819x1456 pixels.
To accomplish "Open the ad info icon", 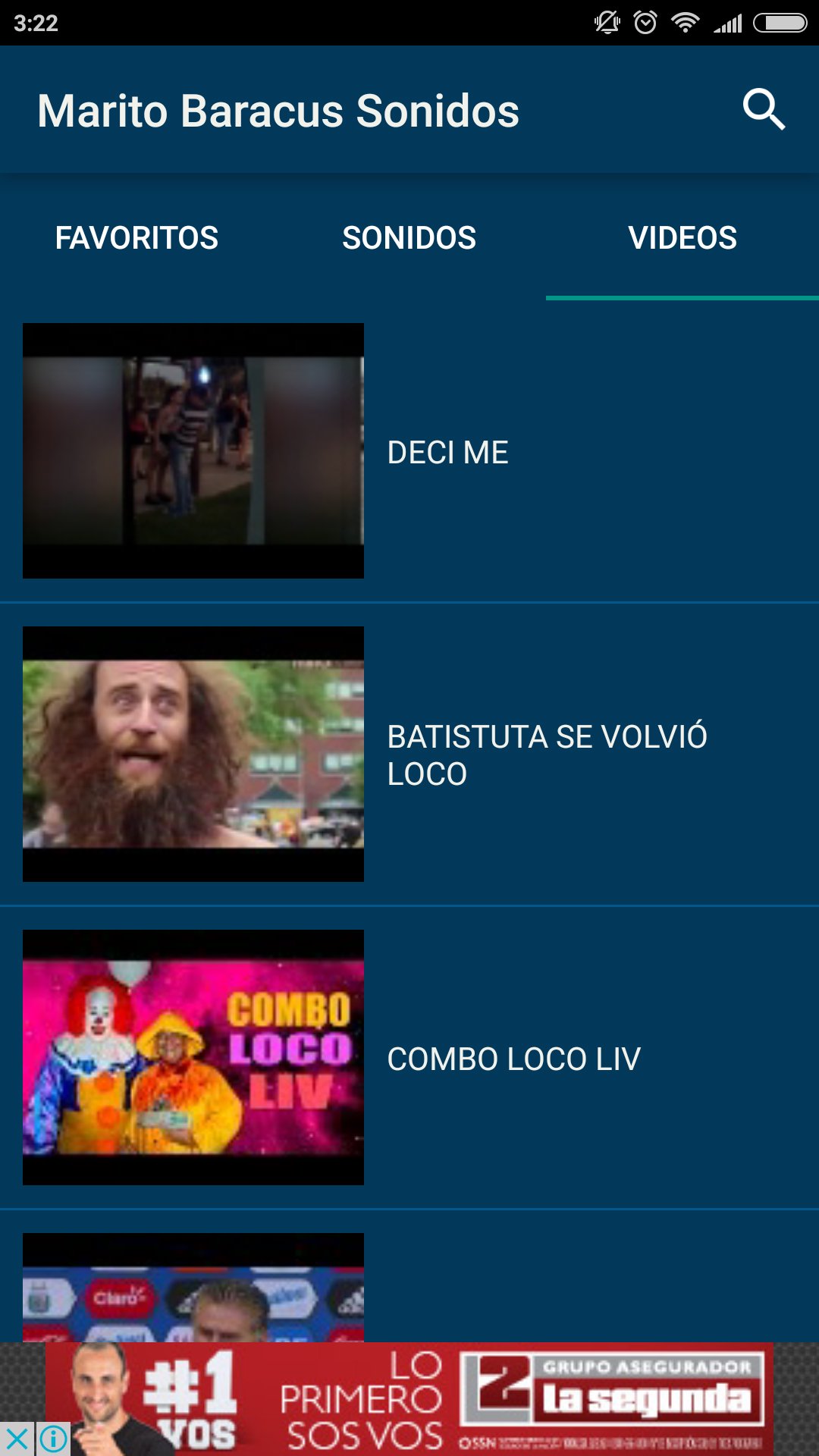I will pyautogui.click(x=53, y=1439).
